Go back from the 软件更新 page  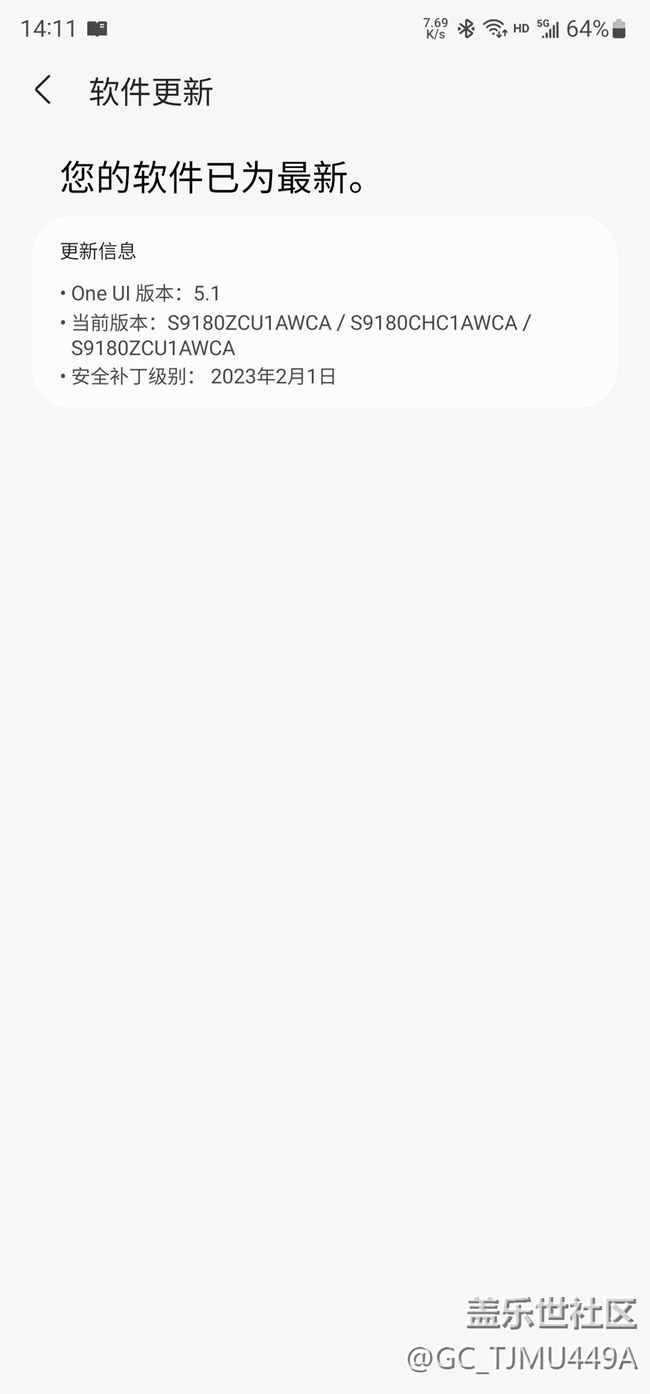point(42,91)
